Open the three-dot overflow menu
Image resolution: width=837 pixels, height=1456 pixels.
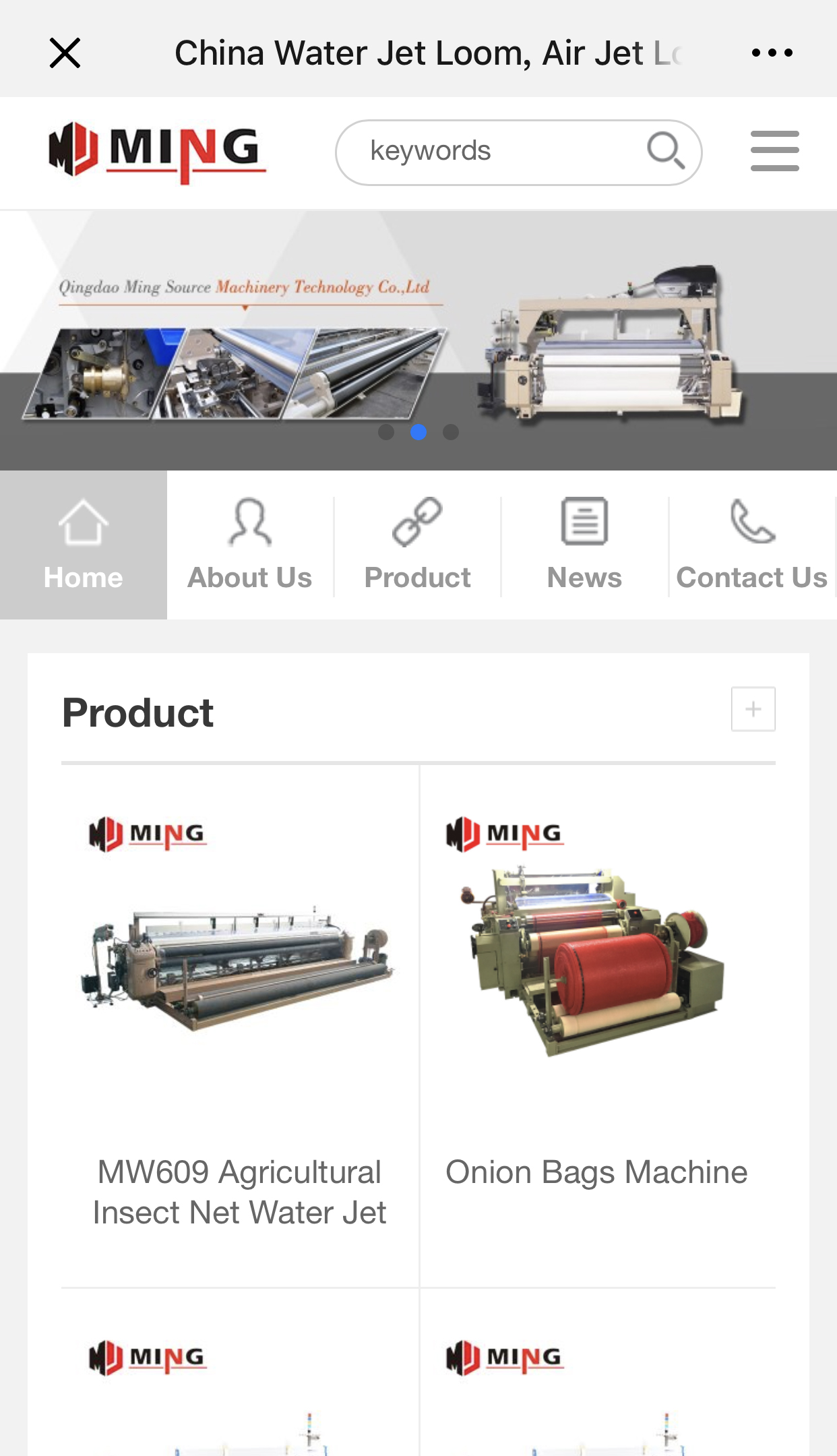click(x=772, y=53)
